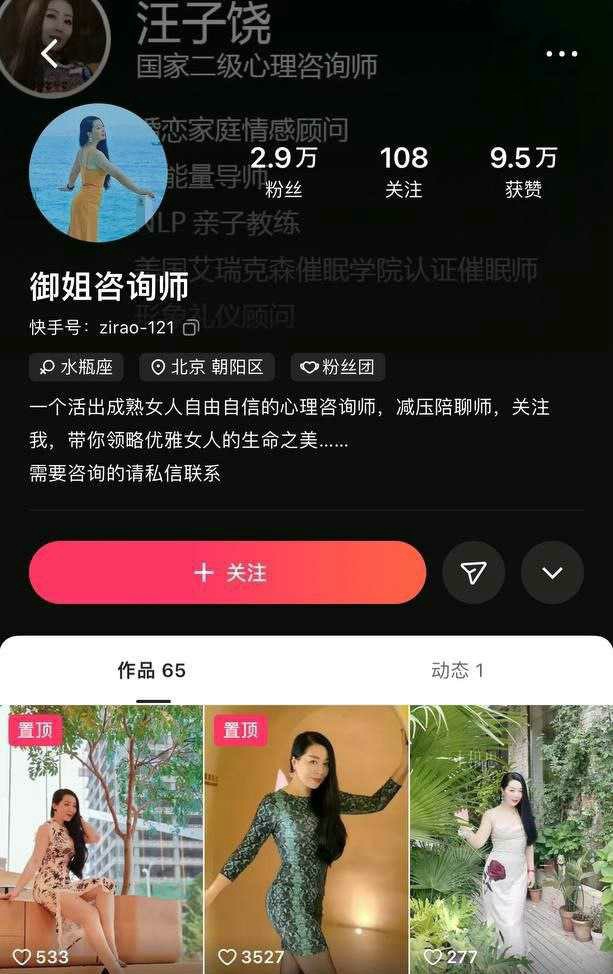
Task: Open the pinned video with 3527 likes
Action: click(x=306, y=840)
